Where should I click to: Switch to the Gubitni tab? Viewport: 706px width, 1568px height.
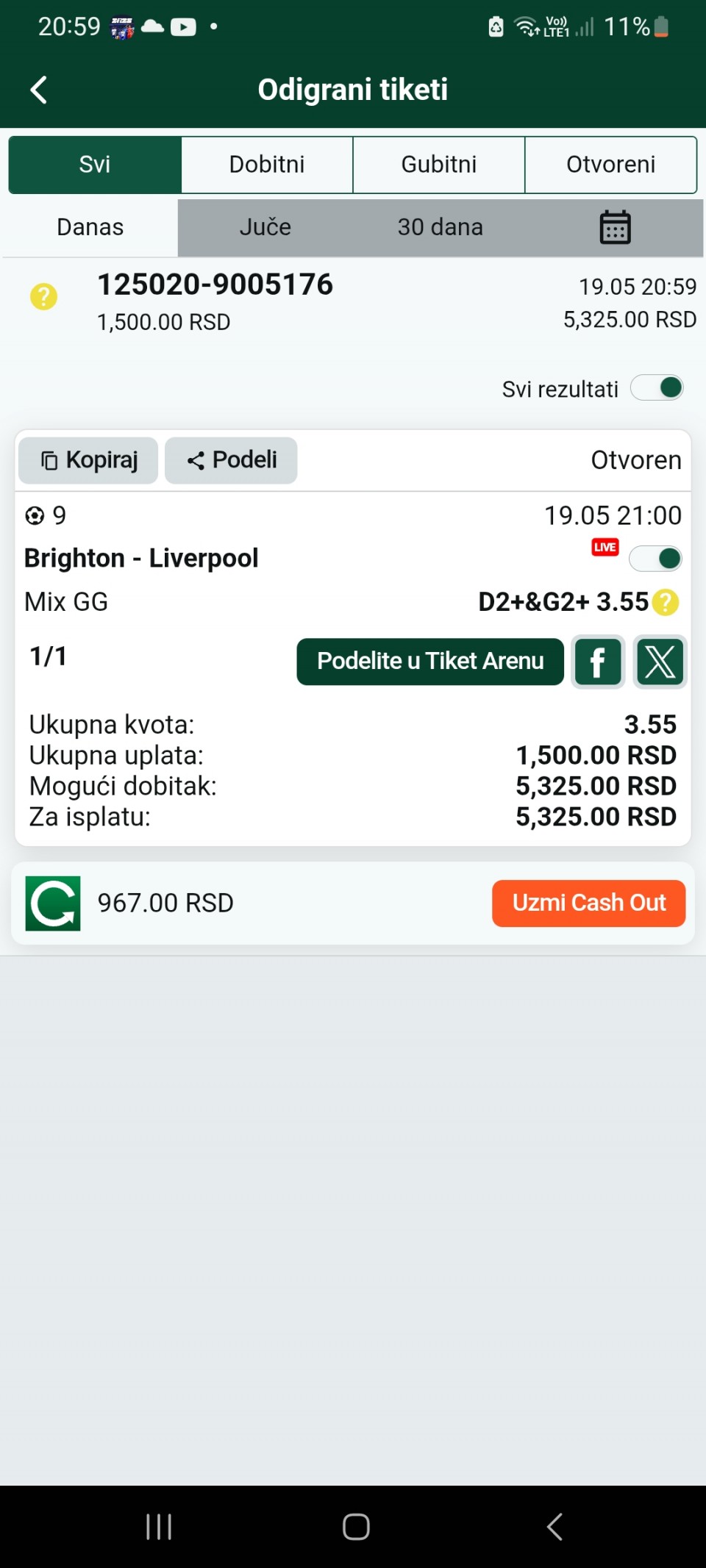tap(439, 165)
